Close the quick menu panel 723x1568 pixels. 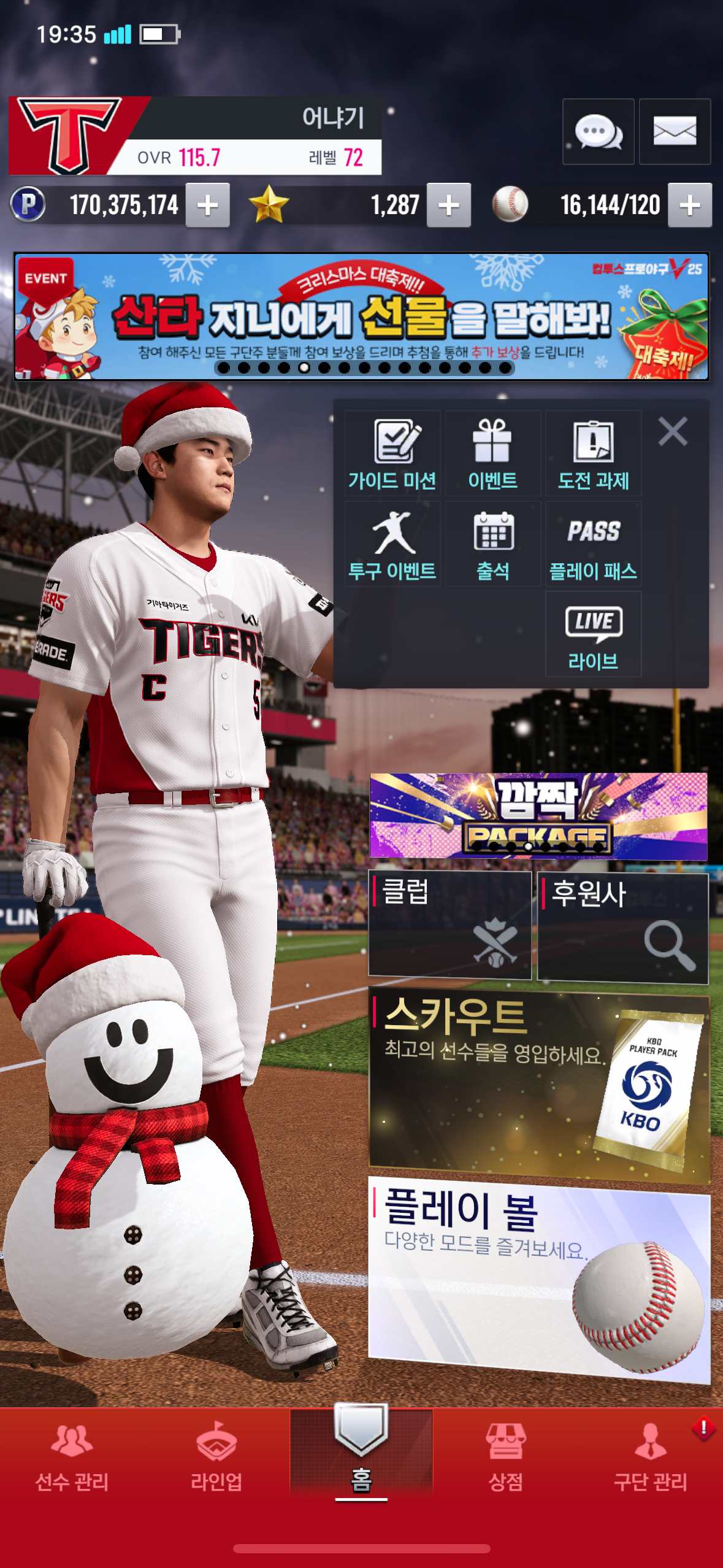673,431
